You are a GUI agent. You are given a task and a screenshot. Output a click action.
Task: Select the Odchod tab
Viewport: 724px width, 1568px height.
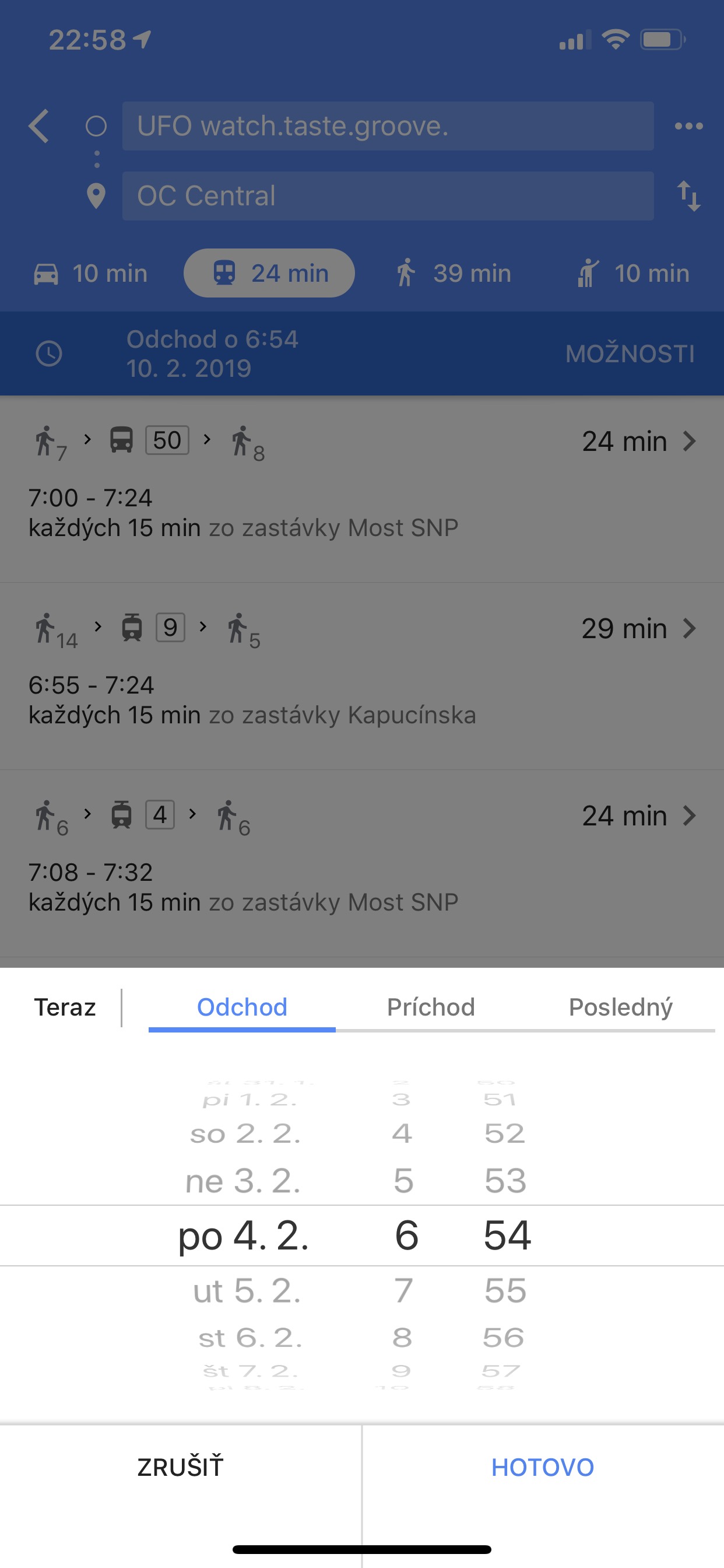pyautogui.click(x=242, y=1007)
